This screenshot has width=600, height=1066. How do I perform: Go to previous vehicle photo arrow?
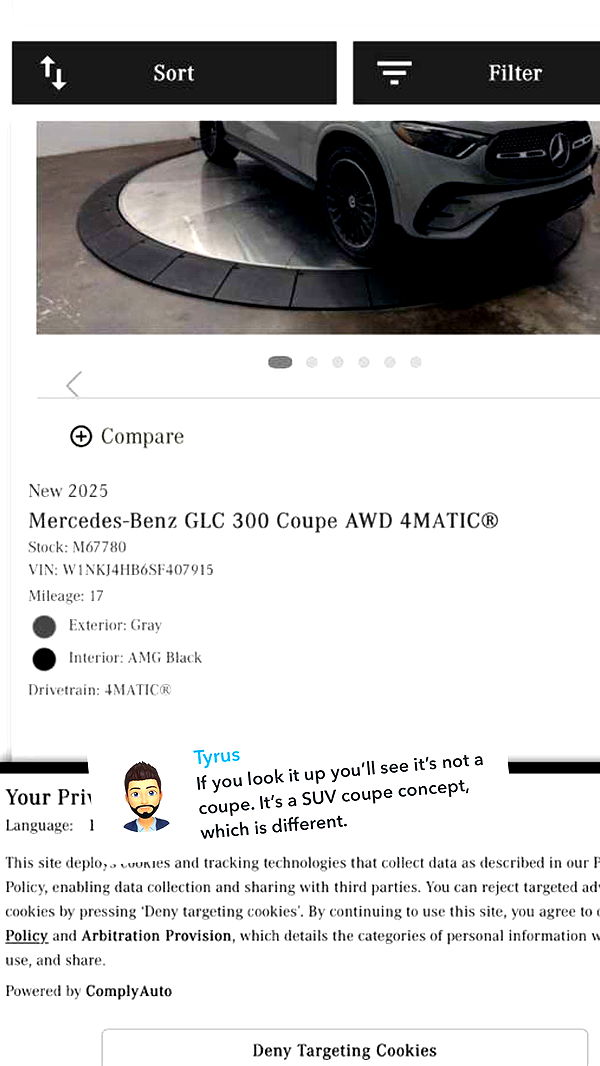[x=73, y=384]
